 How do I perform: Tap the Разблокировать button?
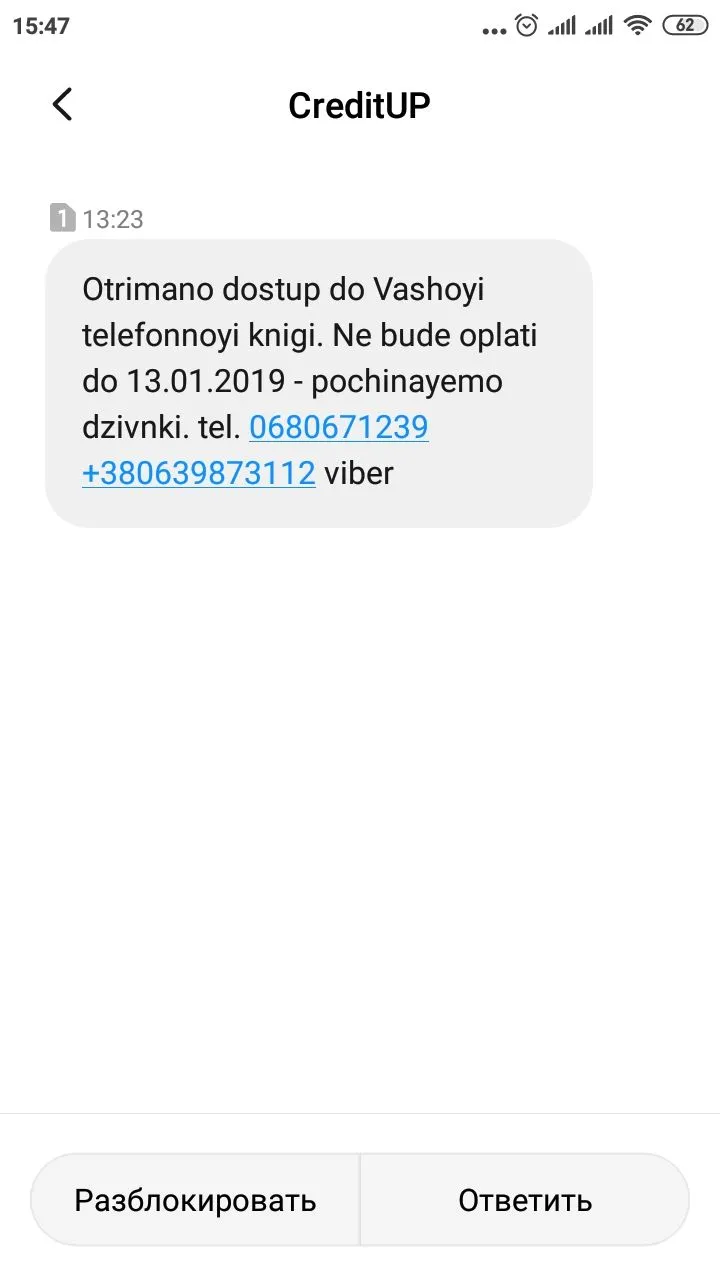pyautogui.click(x=196, y=1199)
